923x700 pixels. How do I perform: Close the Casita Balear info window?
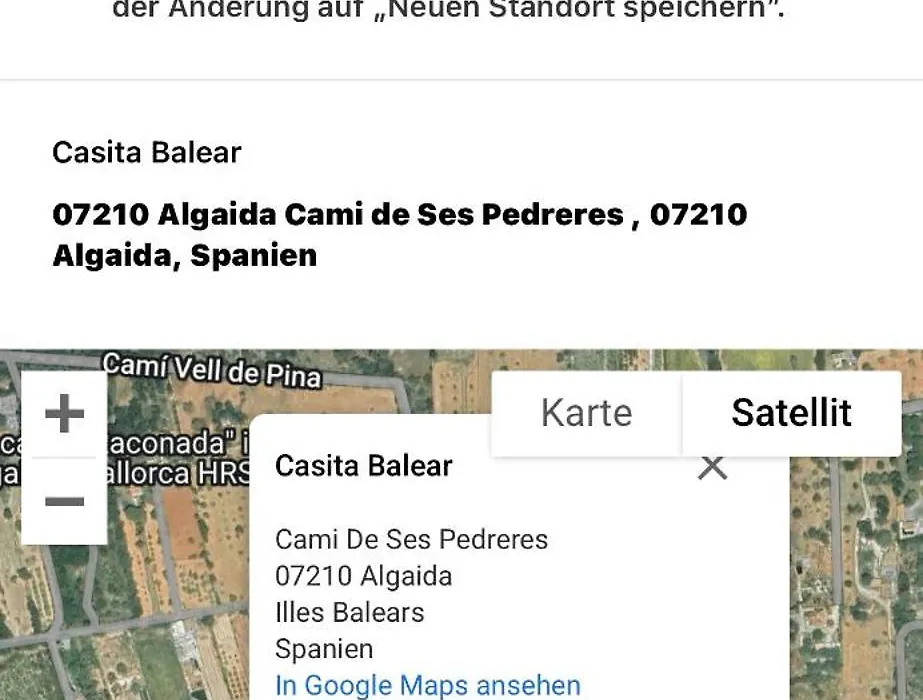(x=712, y=467)
